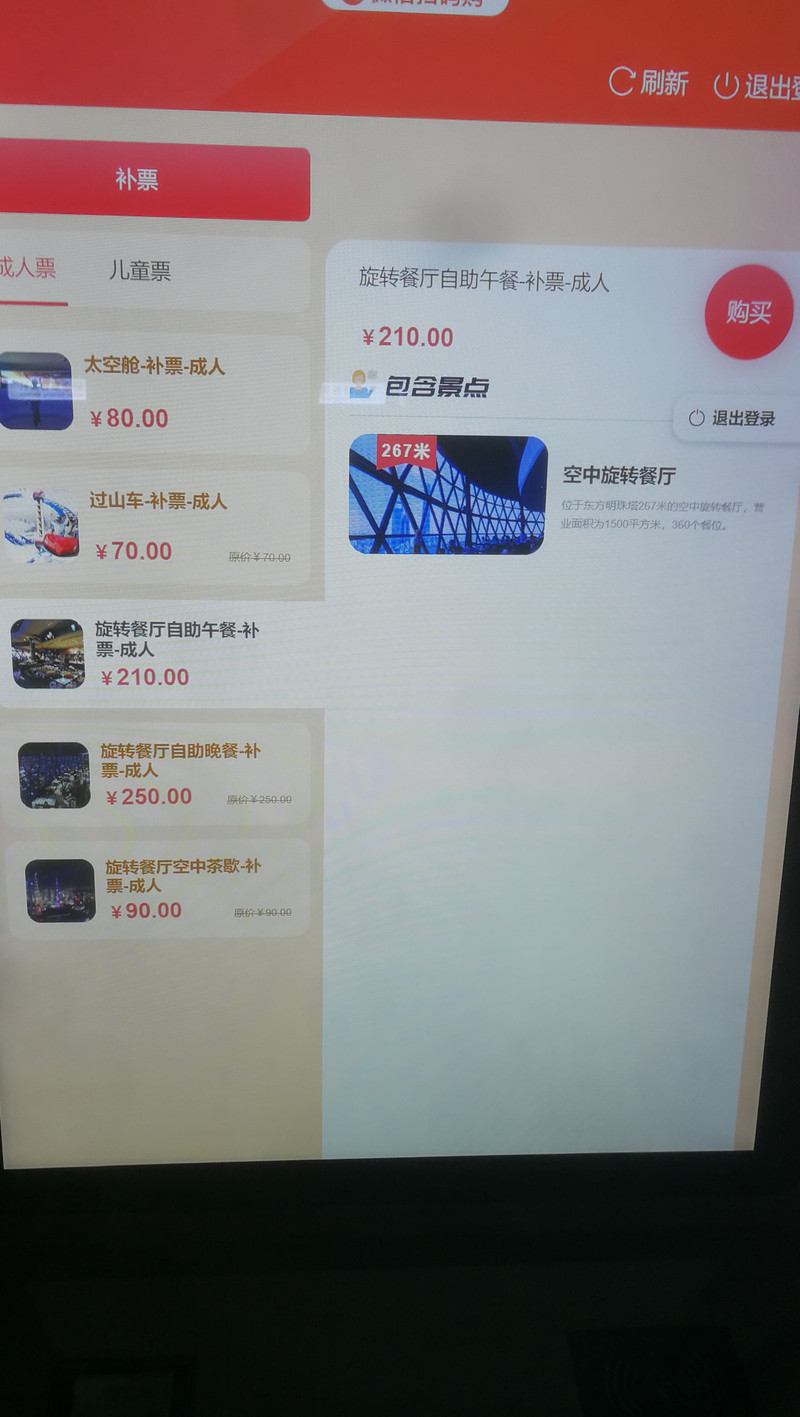Viewport: 800px width, 1417px height.
Task: Tap the 刷新 refresh button
Action: tap(650, 83)
